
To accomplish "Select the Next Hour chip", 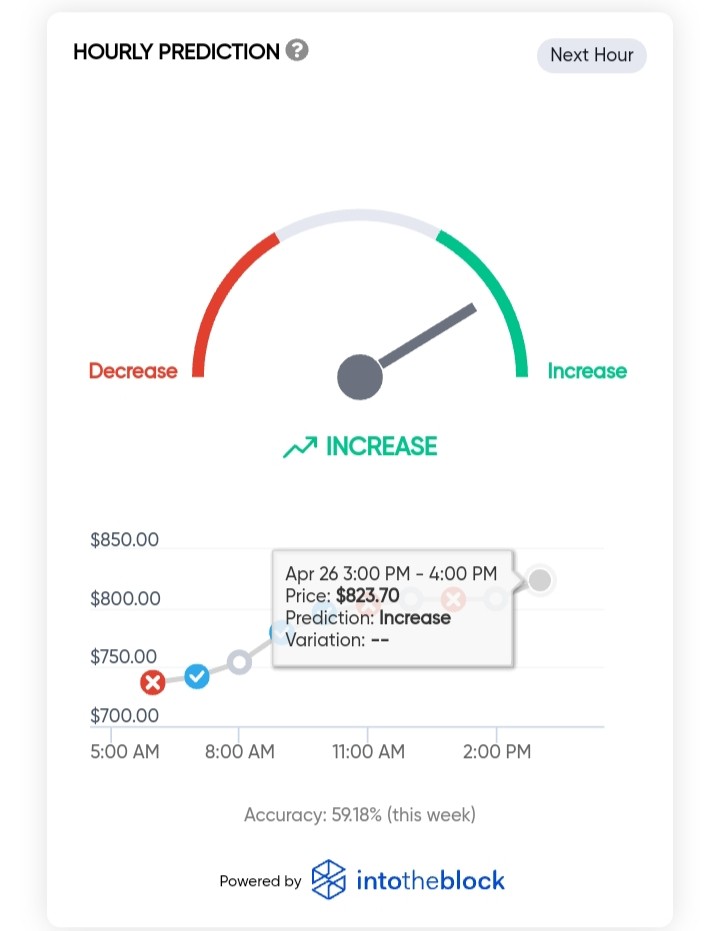I will 591,55.
